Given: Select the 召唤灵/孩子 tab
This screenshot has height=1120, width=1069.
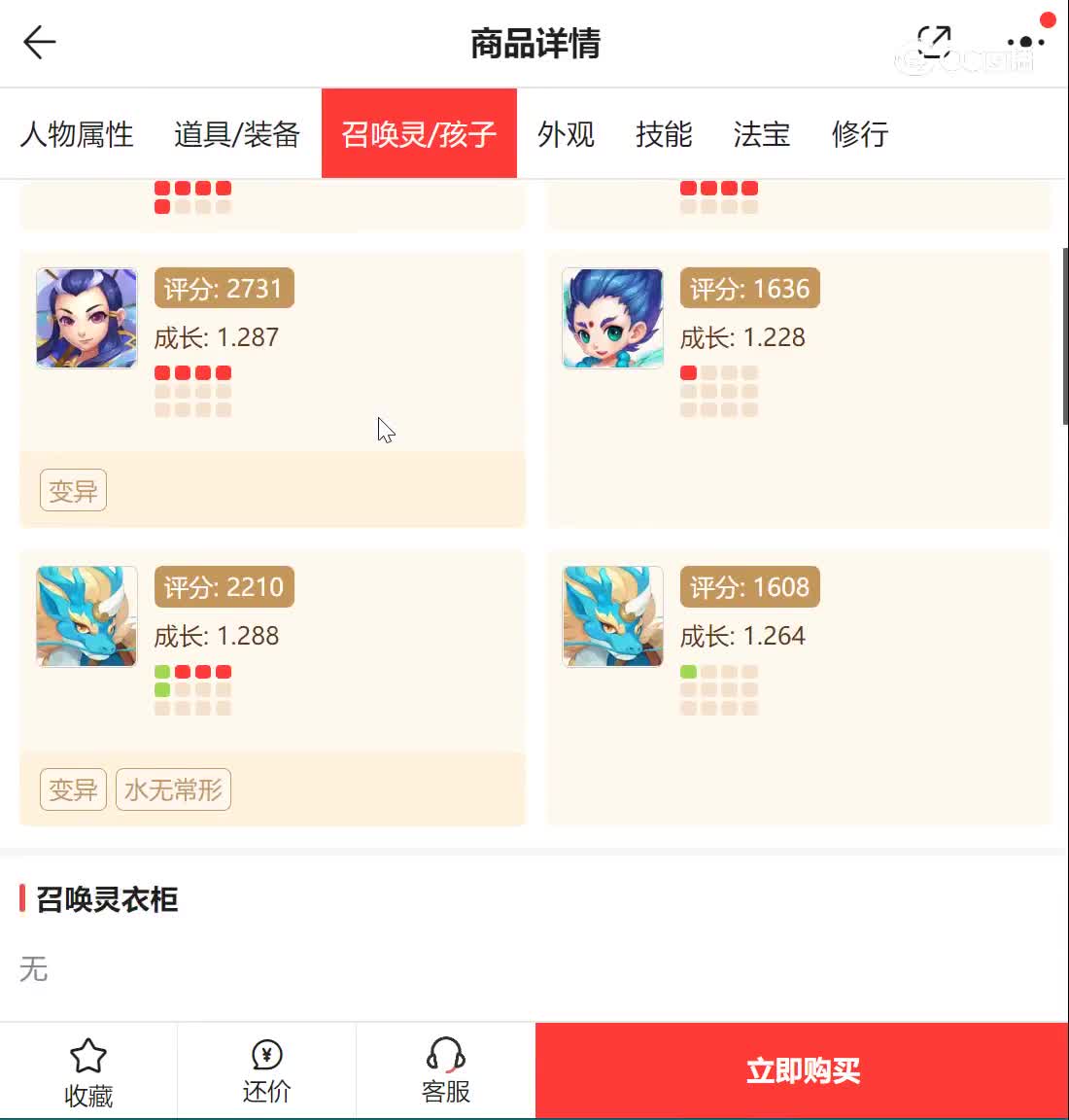Looking at the screenshot, I should point(419,134).
